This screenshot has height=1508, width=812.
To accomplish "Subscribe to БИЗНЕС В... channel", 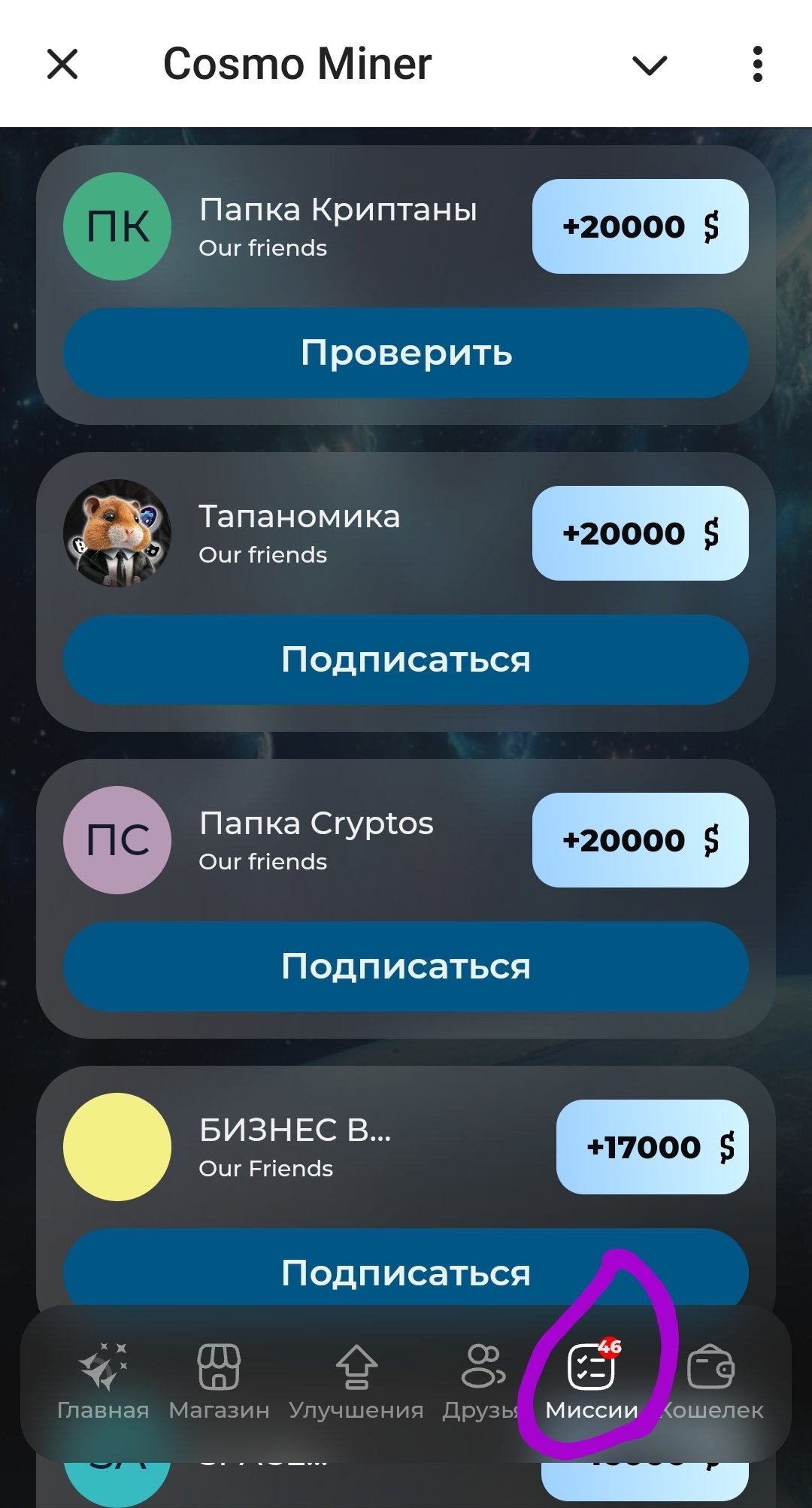I will (406, 1271).
